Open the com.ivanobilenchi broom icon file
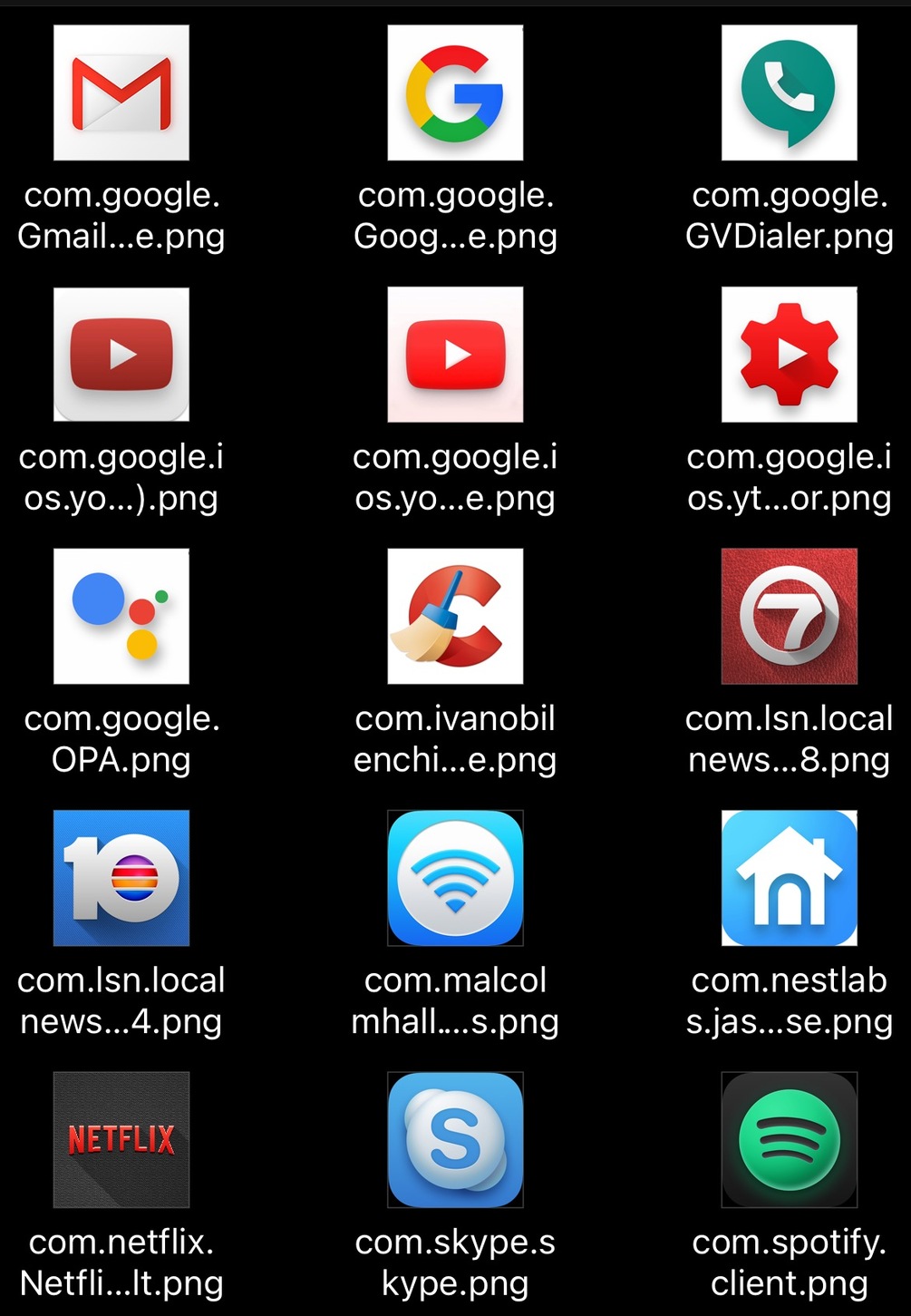The width and height of the screenshot is (911, 1316). pos(455,616)
